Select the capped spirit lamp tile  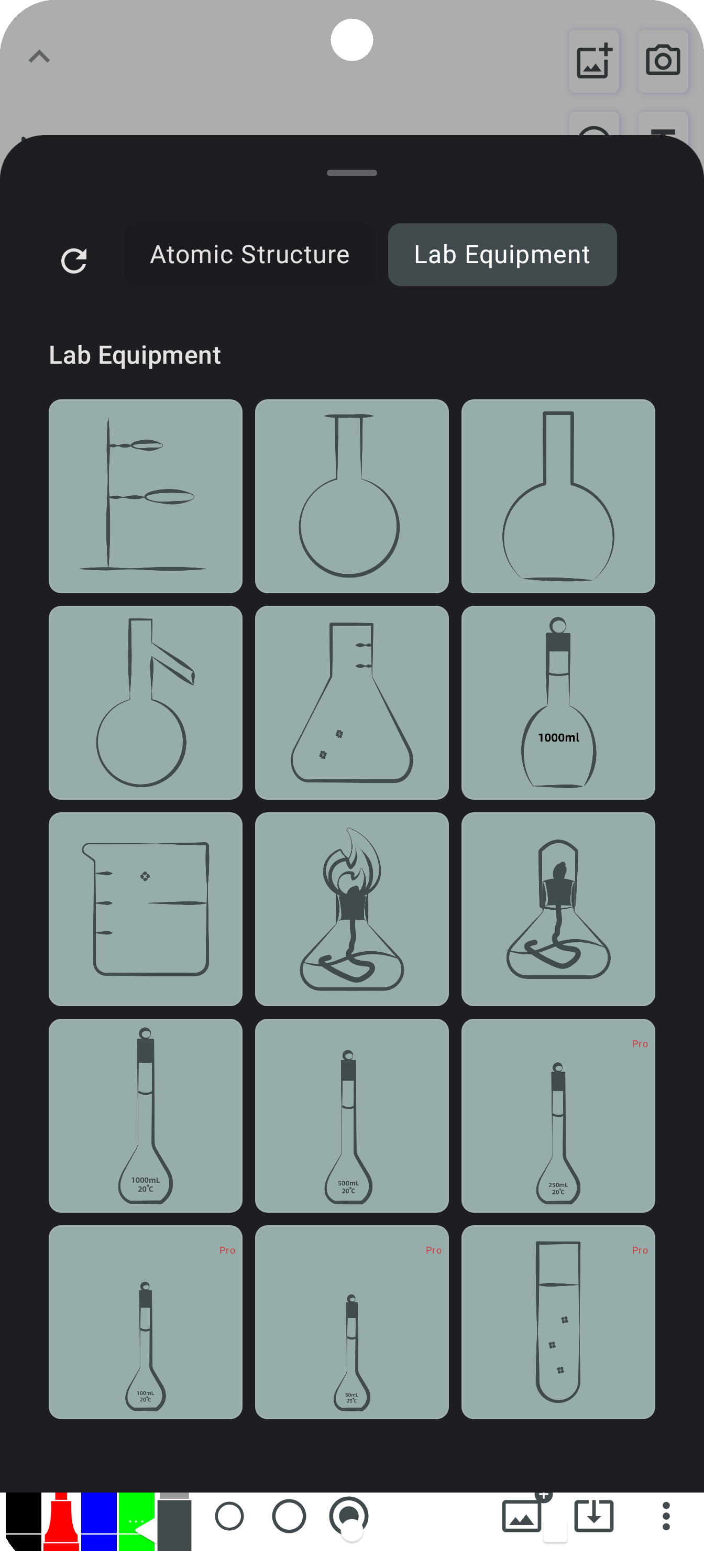click(x=558, y=908)
